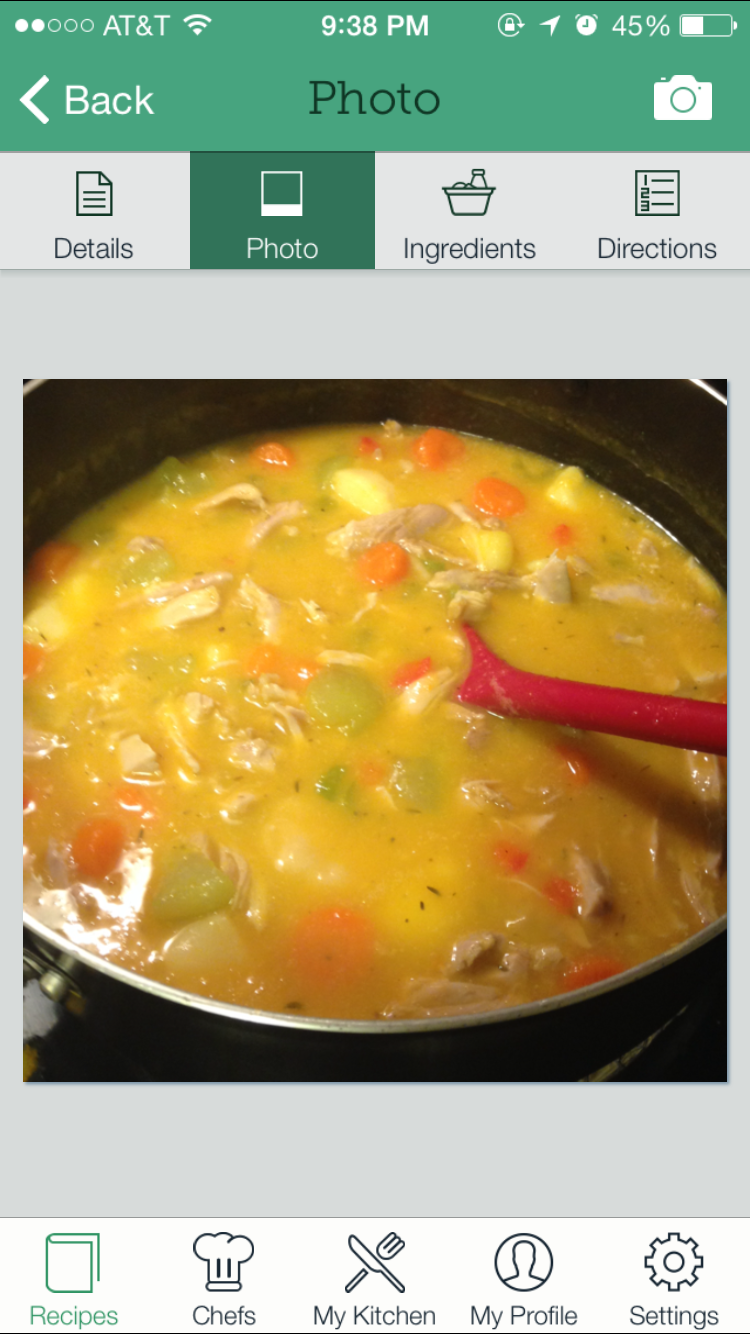Tap the soup recipe photo
750x1334 pixels.
[375, 730]
